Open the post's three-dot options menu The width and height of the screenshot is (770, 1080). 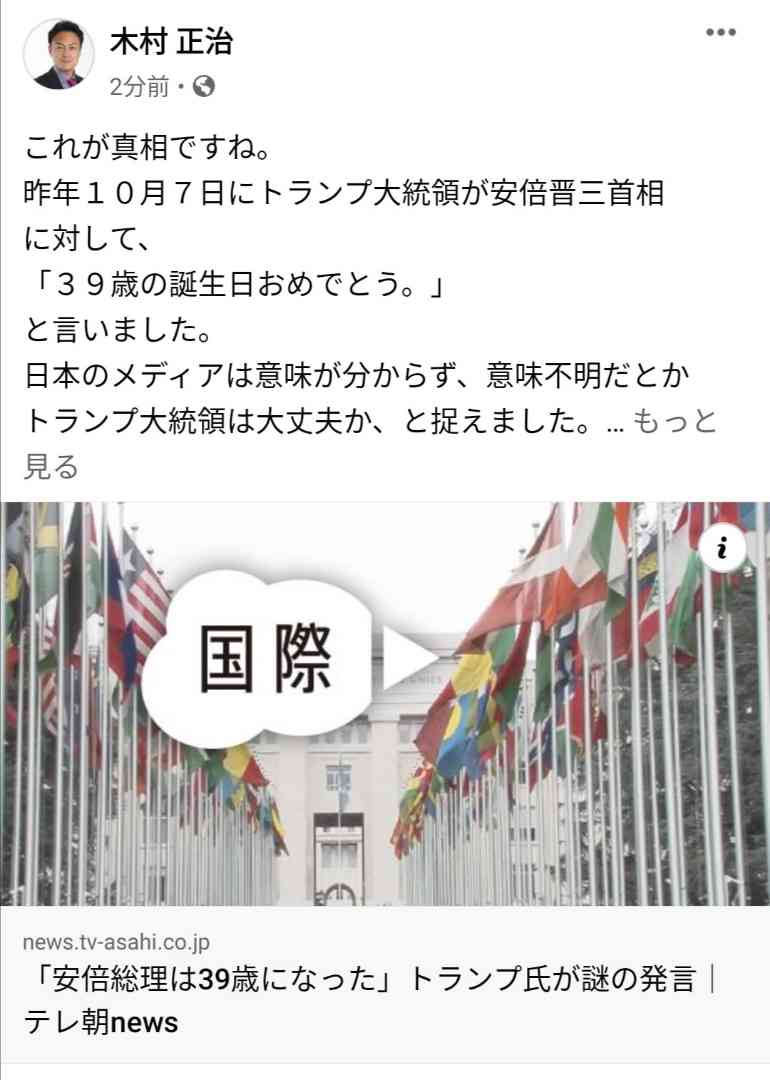point(720,33)
